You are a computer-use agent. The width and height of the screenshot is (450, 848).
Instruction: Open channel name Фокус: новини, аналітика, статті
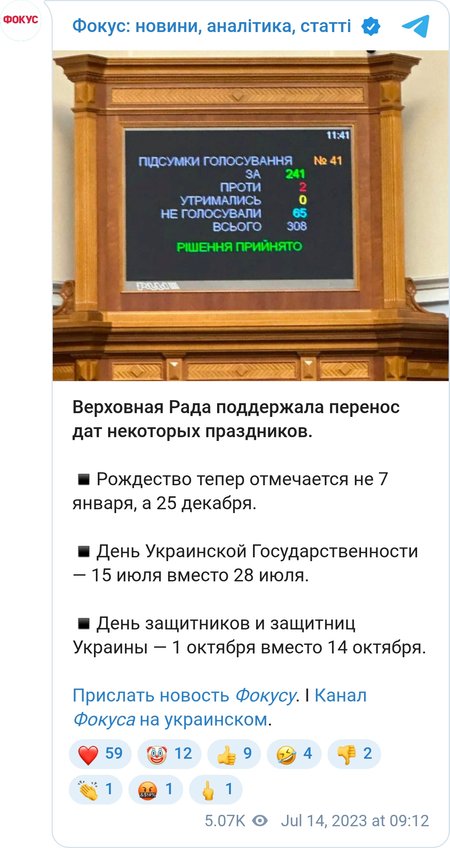click(x=211, y=25)
